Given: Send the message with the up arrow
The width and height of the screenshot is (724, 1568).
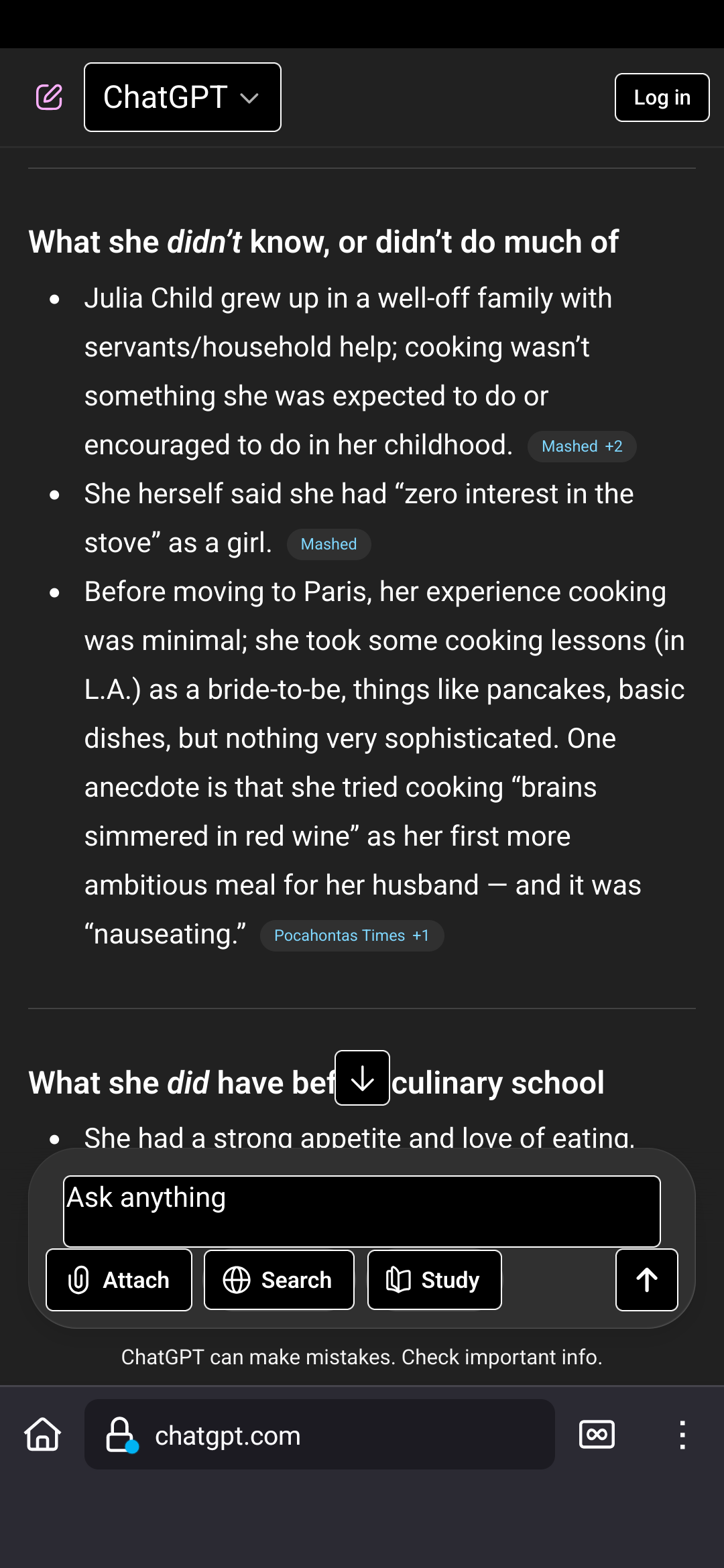Looking at the screenshot, I should 646,1280.
